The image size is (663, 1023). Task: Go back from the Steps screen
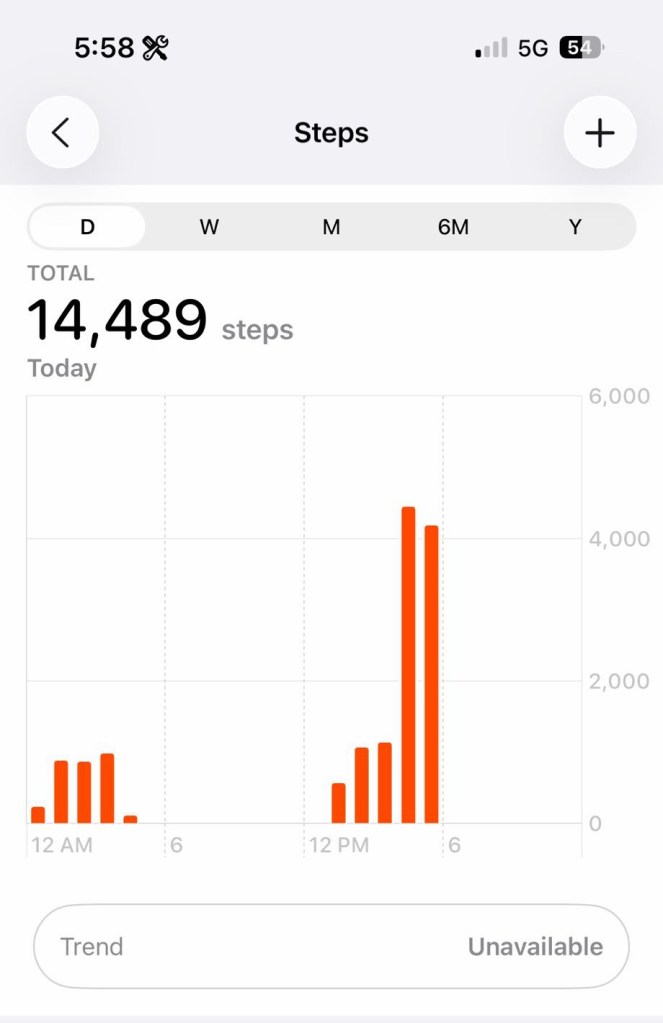click(x=62, y=133)
